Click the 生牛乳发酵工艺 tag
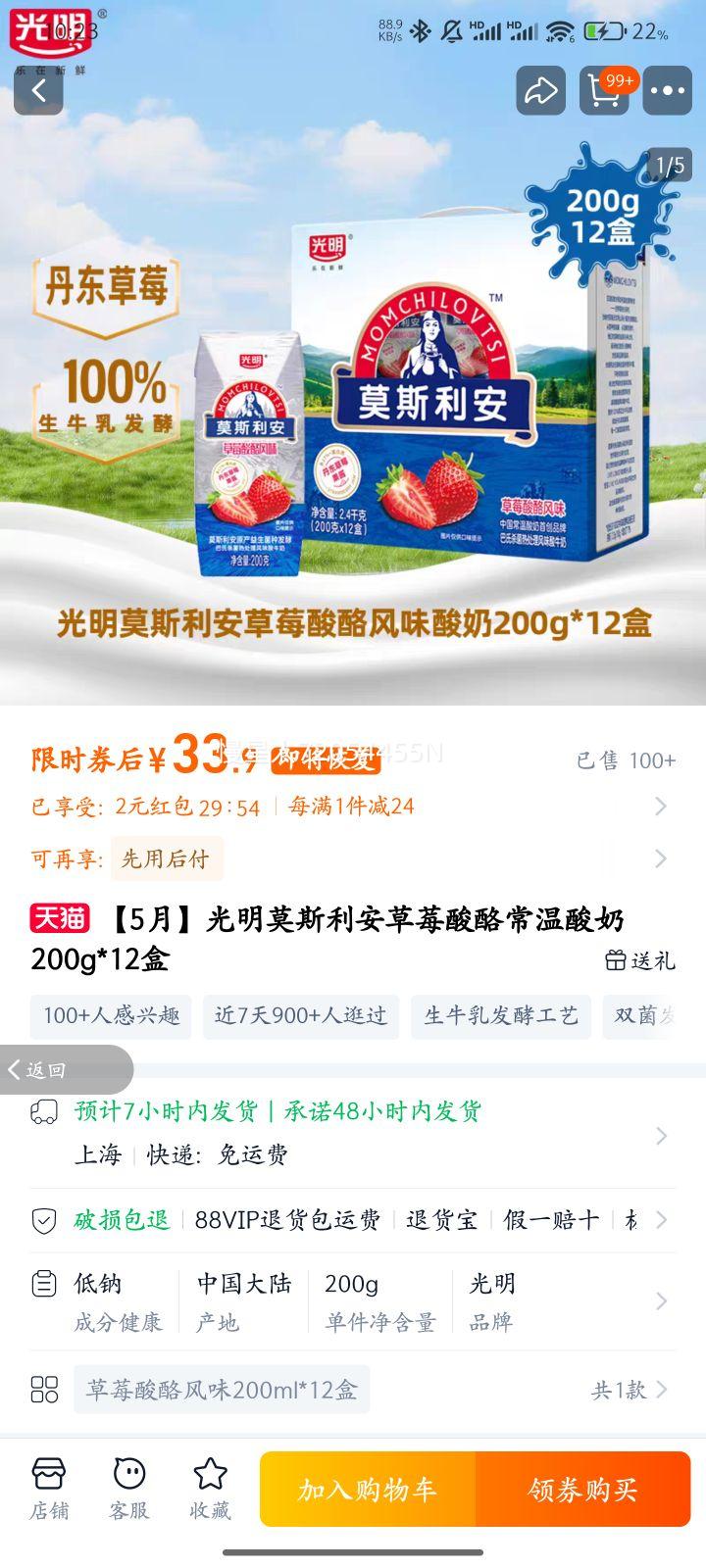706x1568 pixels. [500, 1018]
